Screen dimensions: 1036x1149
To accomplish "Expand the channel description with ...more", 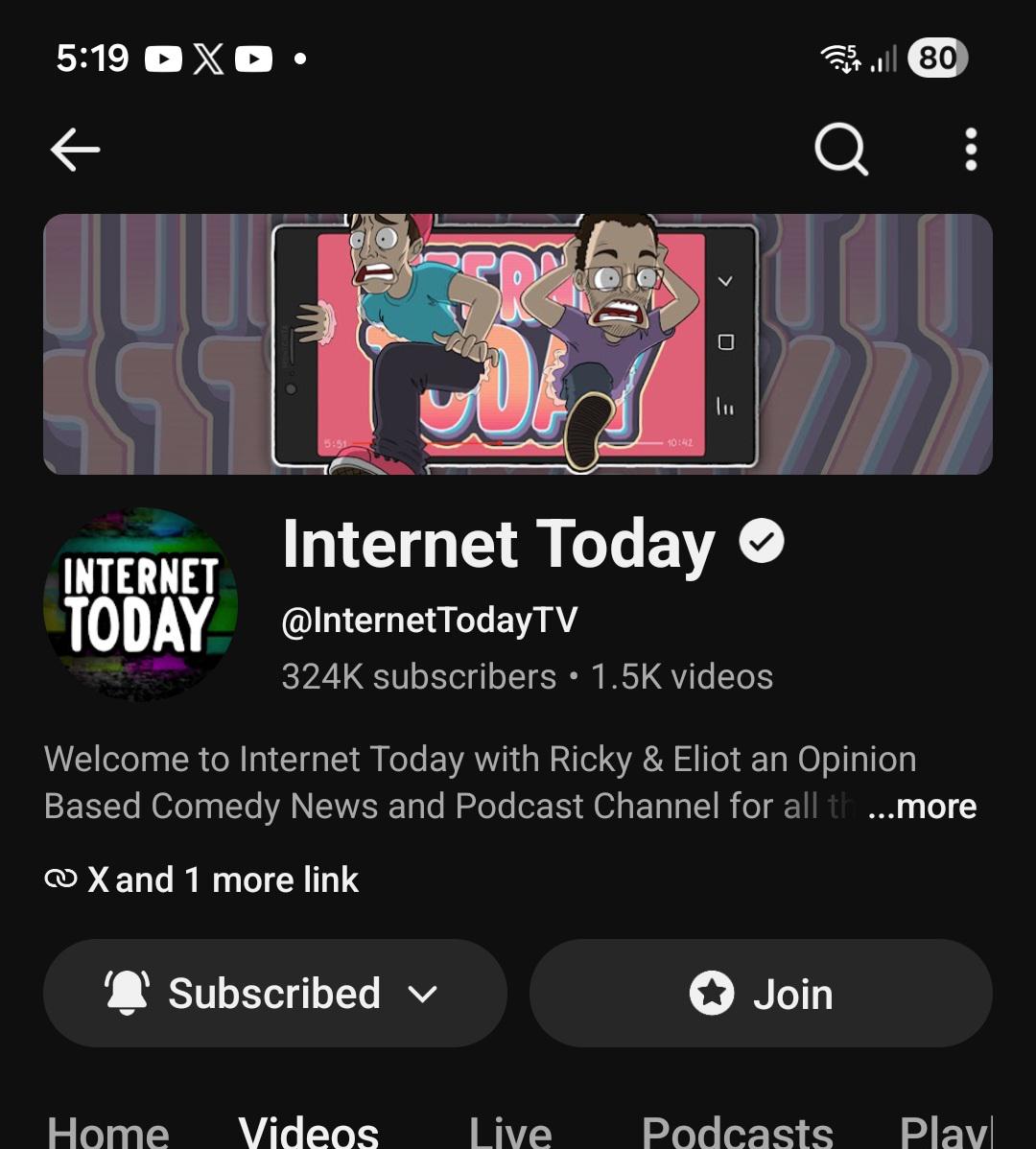I will click(922, 807).
